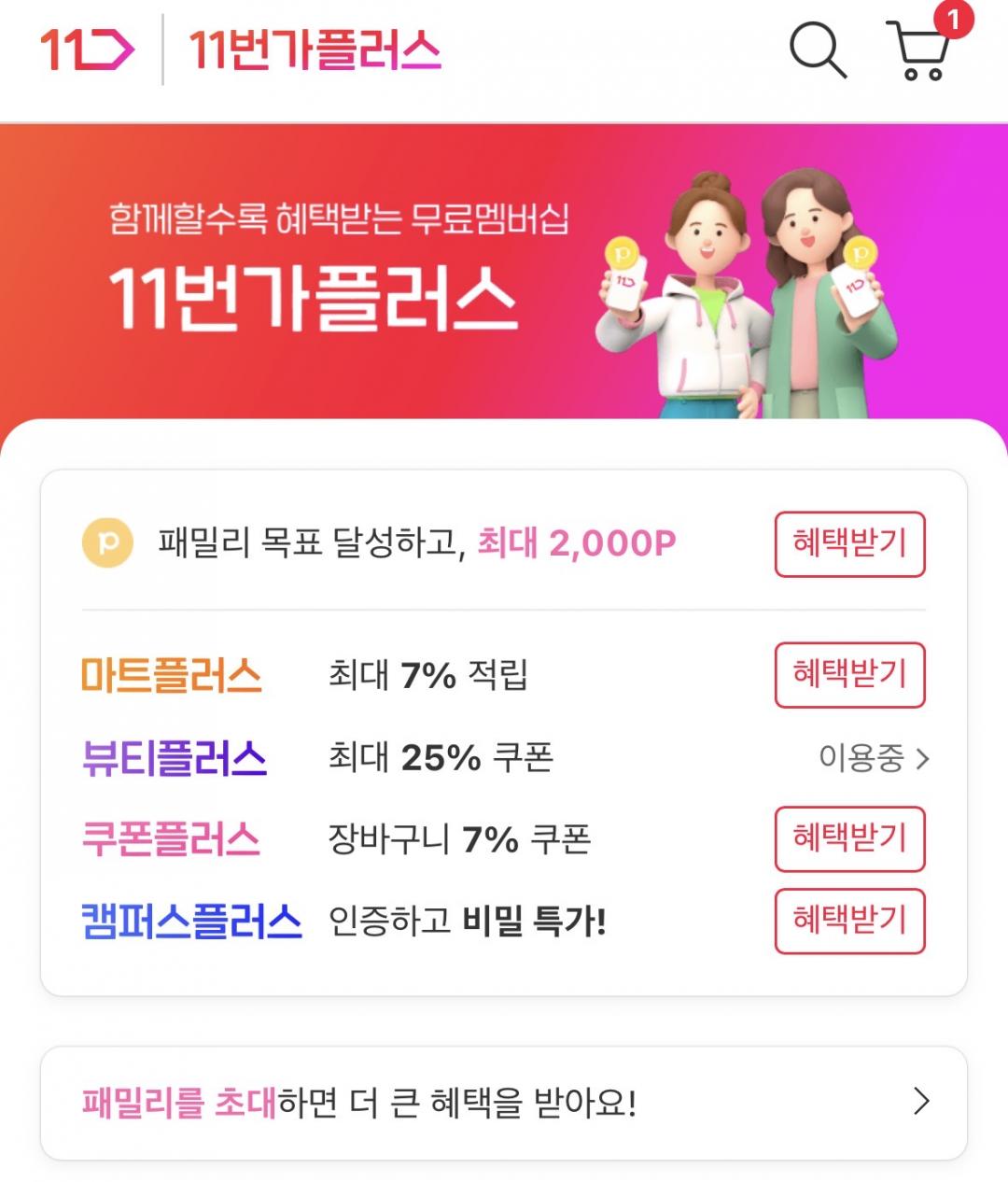The width and height of the screenshot is (1008, 1182).
Task: Open 뷰티플러스 이용중 details
Action: coord(874,758)
